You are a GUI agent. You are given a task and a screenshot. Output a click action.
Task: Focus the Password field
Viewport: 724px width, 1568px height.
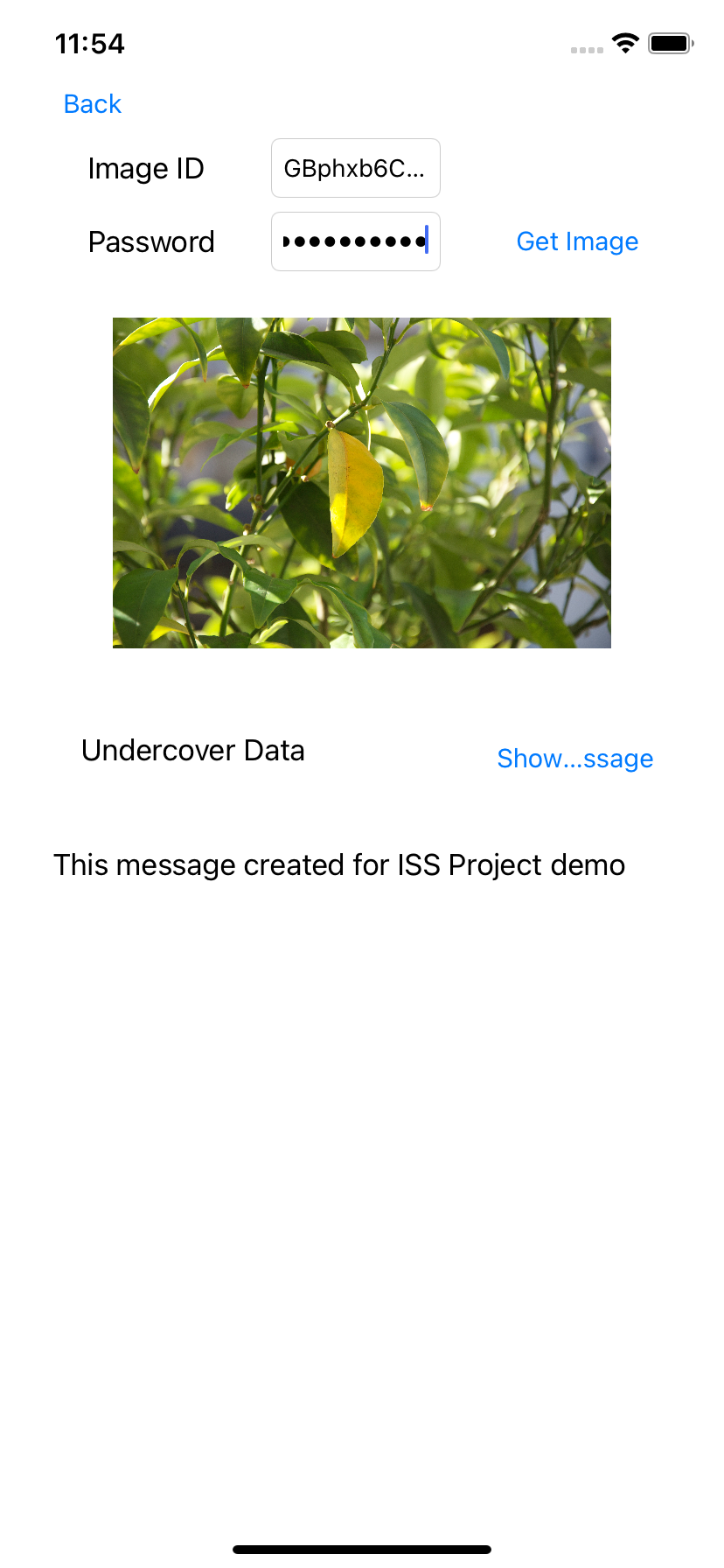click(355, 241)
